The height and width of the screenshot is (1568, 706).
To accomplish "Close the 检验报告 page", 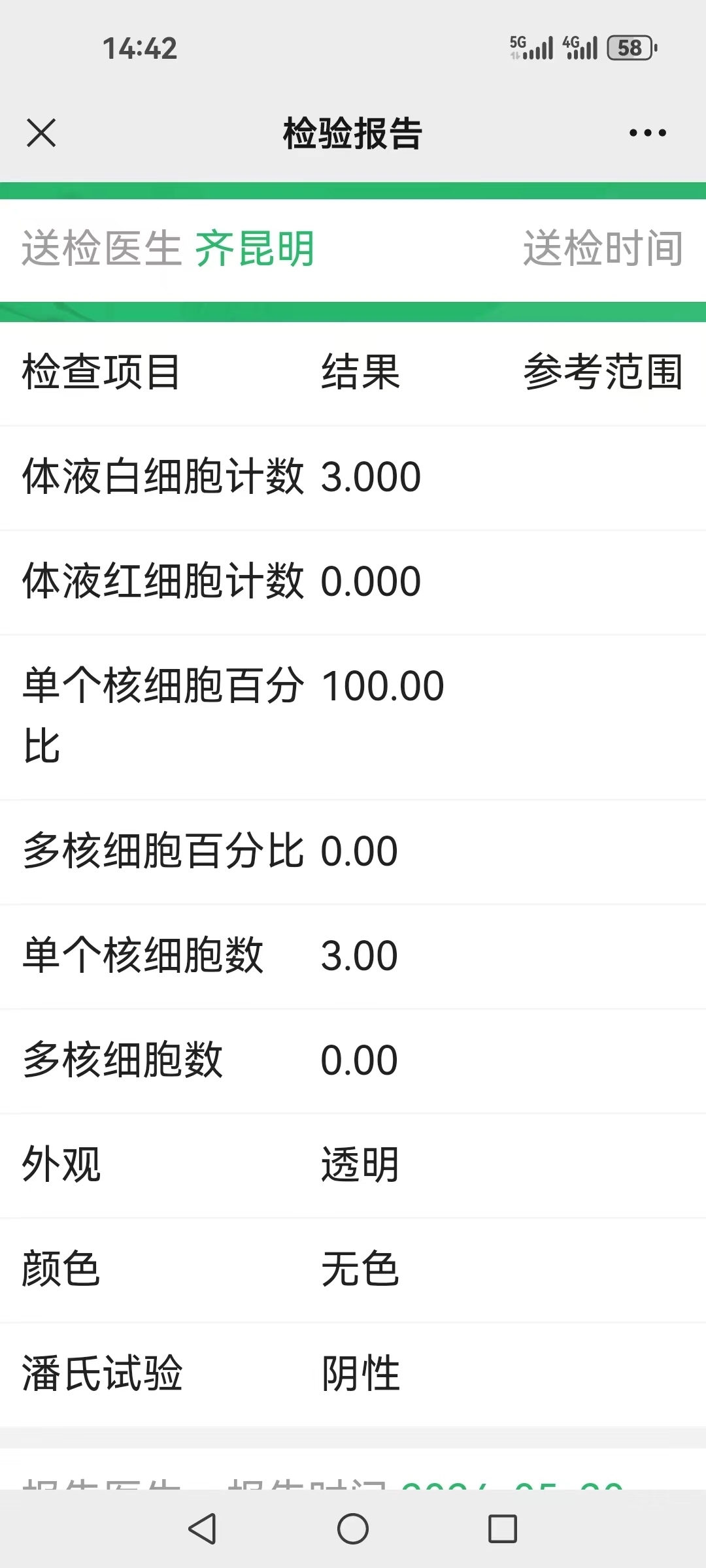I will 41,133.
